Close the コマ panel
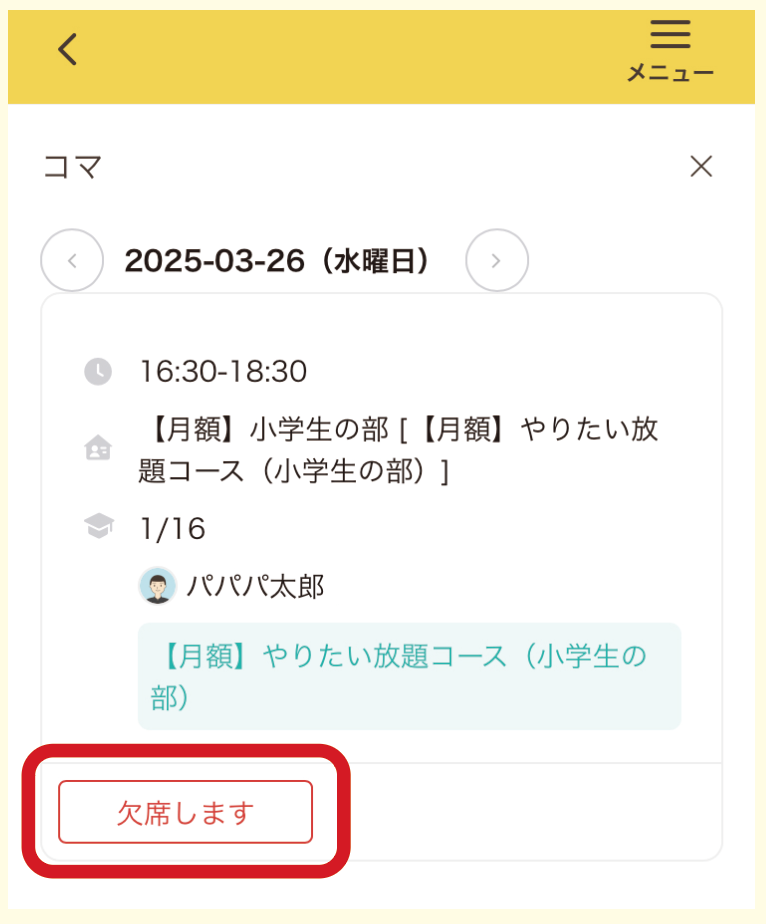 701,166
